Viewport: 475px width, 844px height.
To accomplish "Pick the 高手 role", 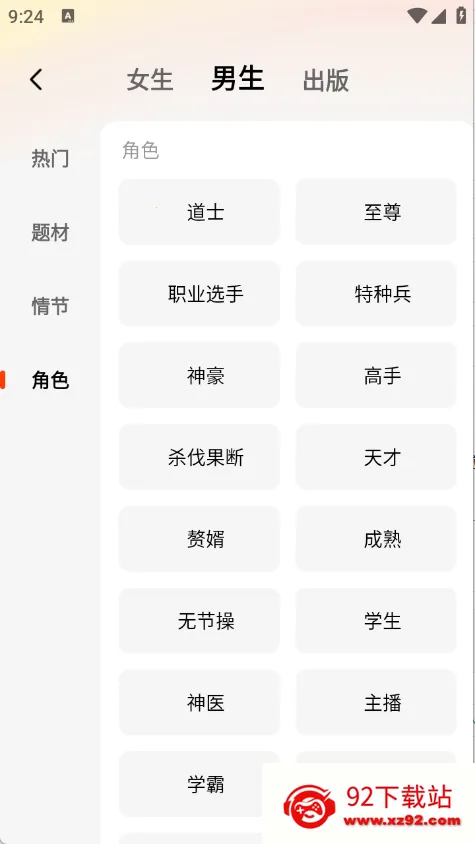I will (x=376, y=376).
